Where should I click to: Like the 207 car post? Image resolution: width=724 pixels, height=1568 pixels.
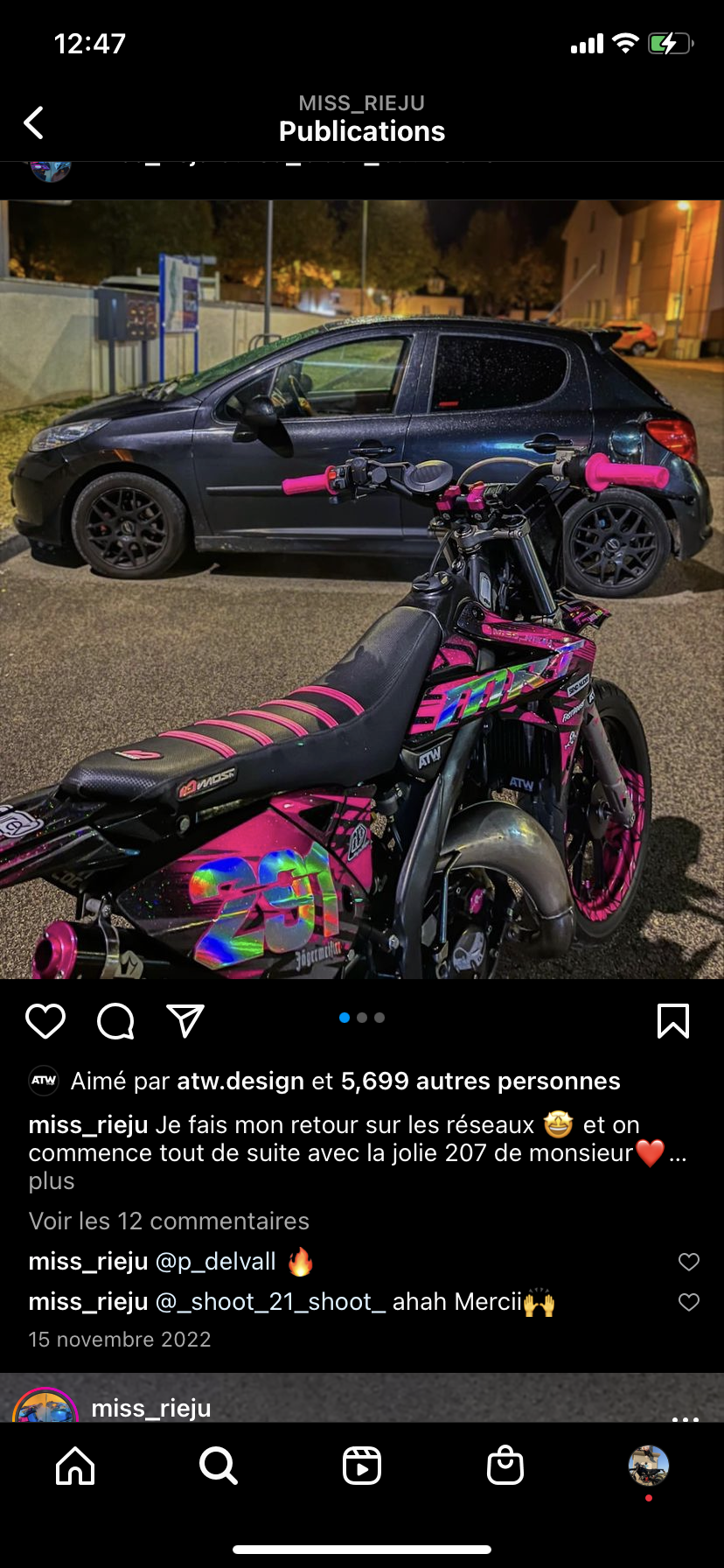coord(45,1021)
